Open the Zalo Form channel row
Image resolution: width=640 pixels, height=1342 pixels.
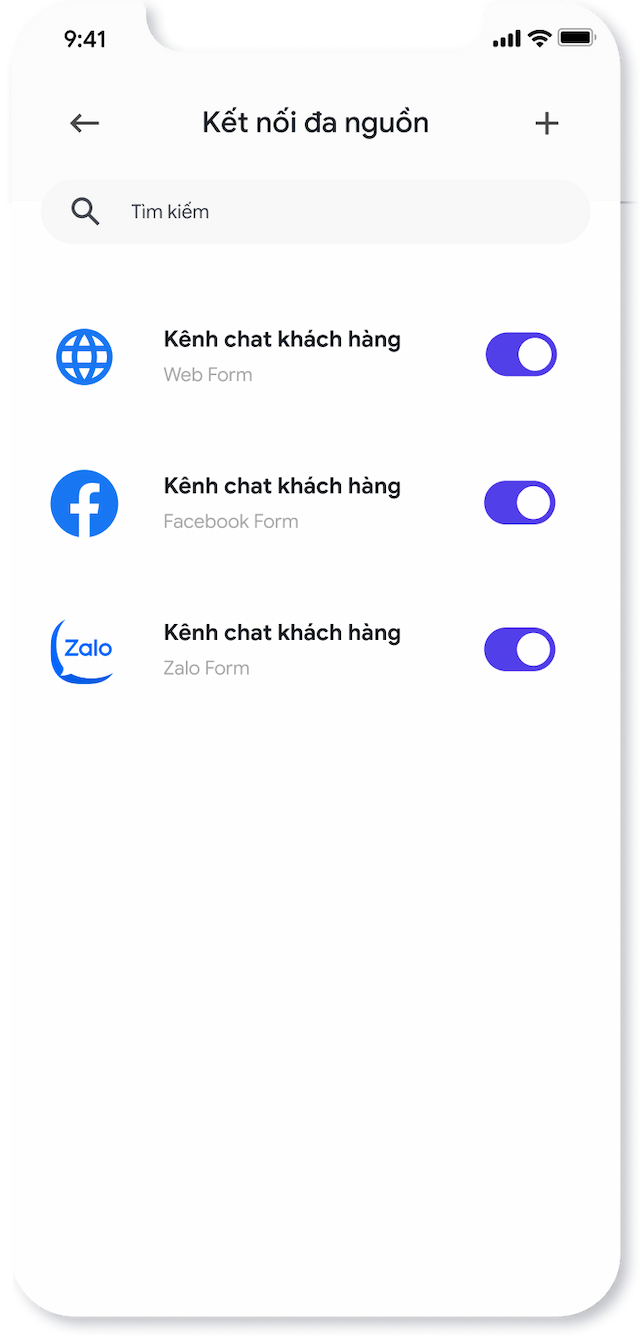pyautogui.click(x=281, y=649)
